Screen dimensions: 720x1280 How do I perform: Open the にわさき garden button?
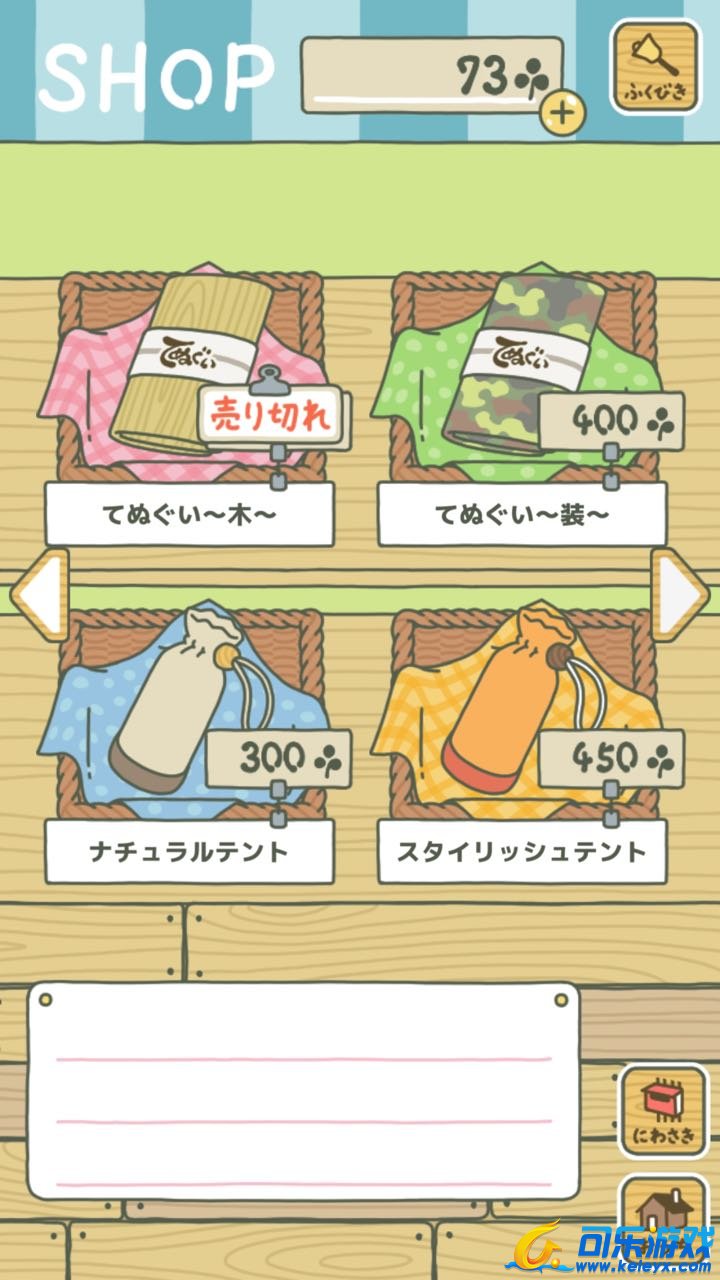pyautogui.click(x=662, y=1110)
